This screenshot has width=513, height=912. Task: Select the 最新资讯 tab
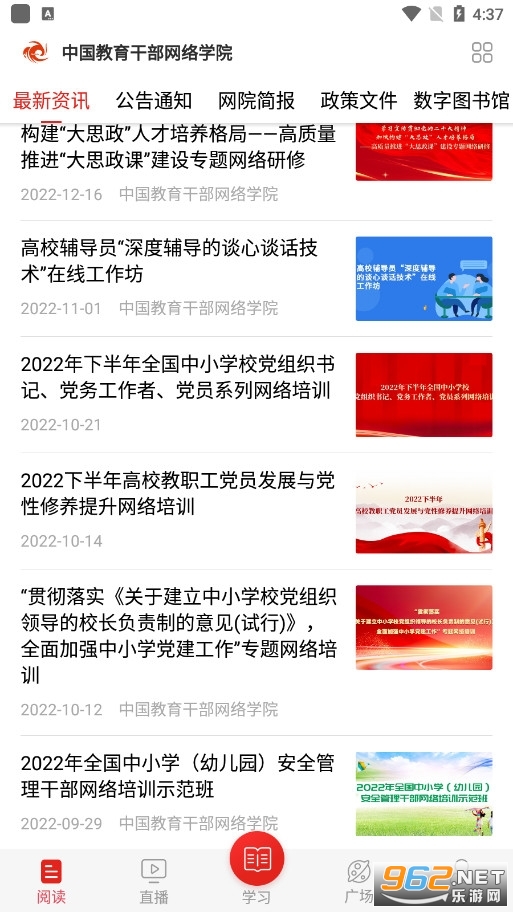(x=51, y=101)
